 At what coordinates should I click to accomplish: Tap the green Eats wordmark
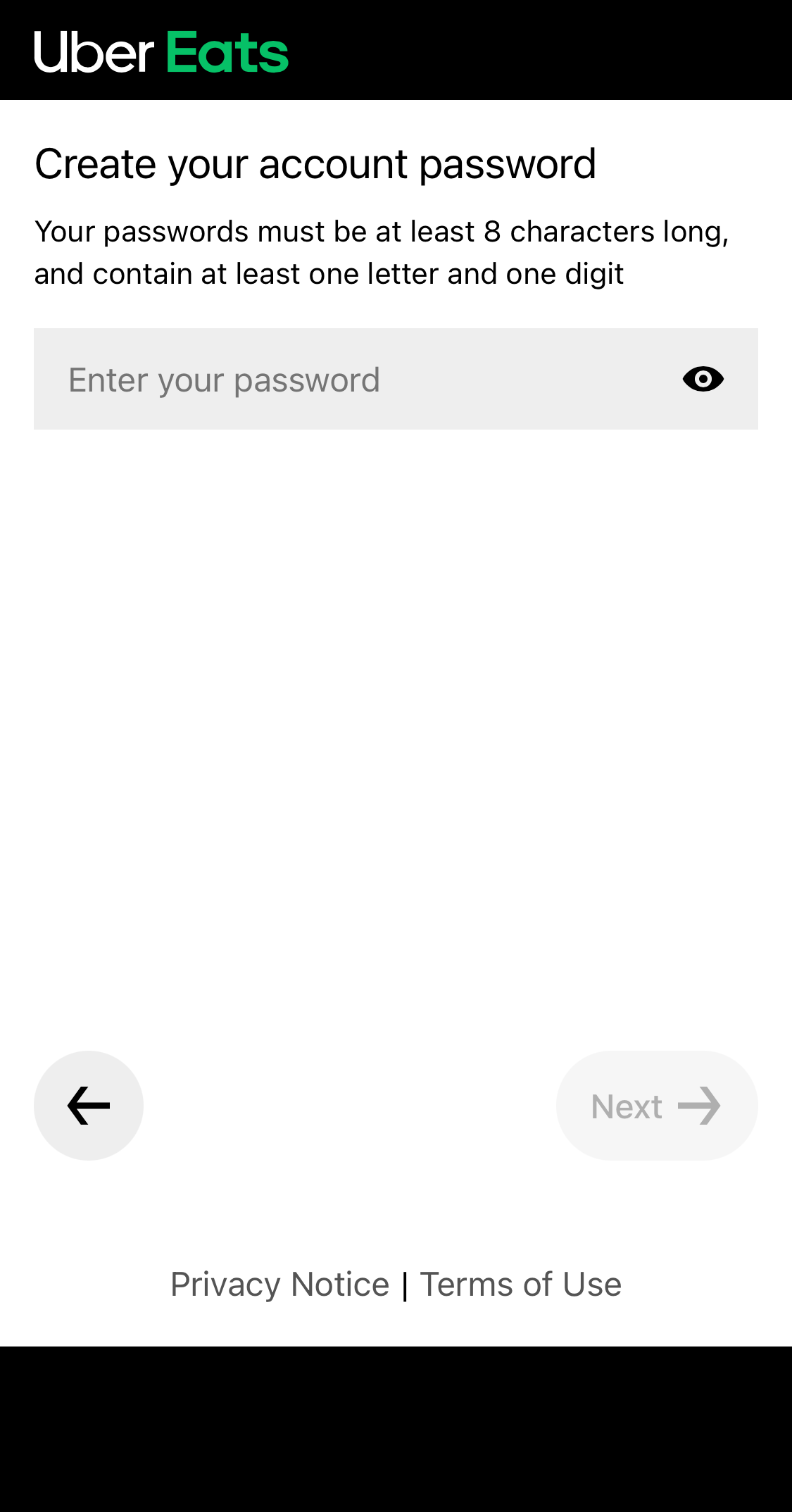tap(225, 51)
